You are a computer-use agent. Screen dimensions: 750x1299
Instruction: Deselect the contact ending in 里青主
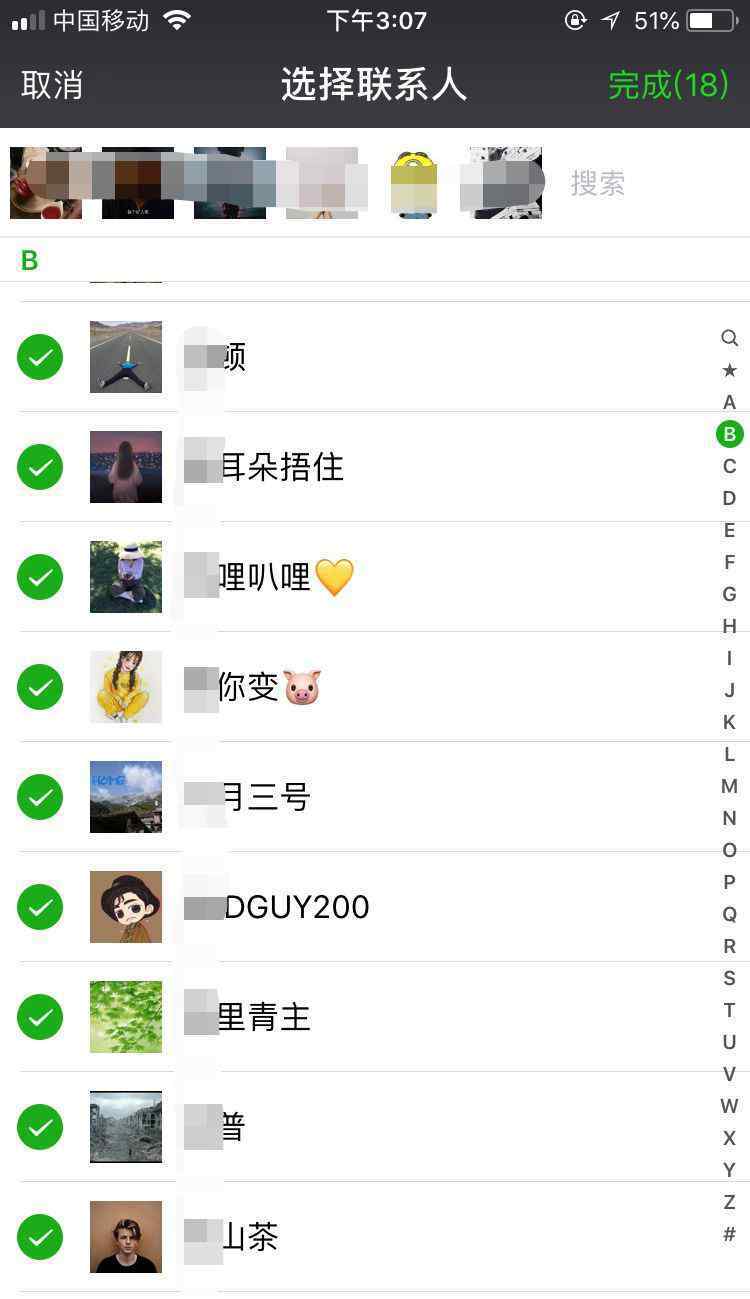pos(40,1017)
